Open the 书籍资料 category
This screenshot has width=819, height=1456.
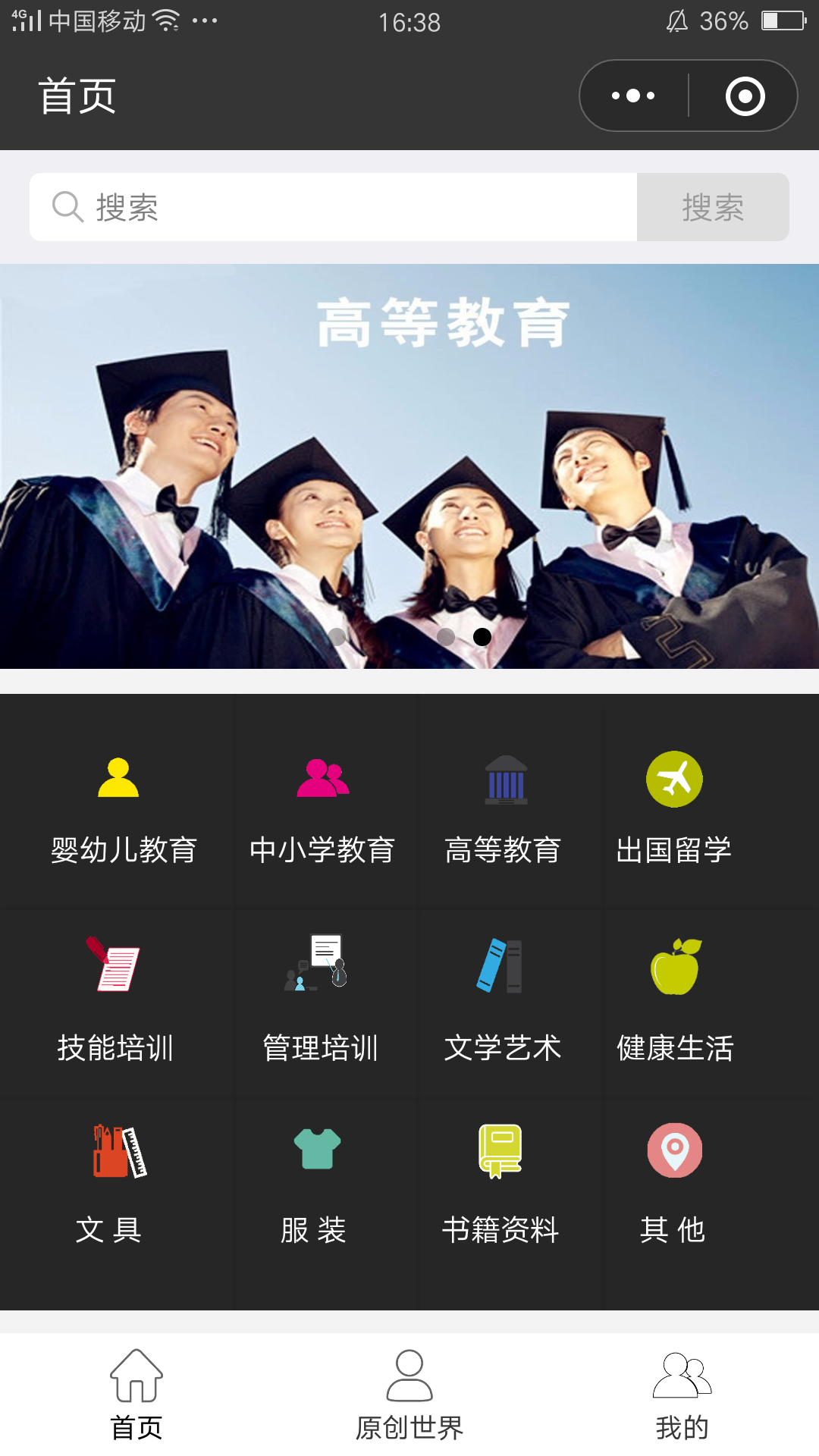pos(500,1185)
